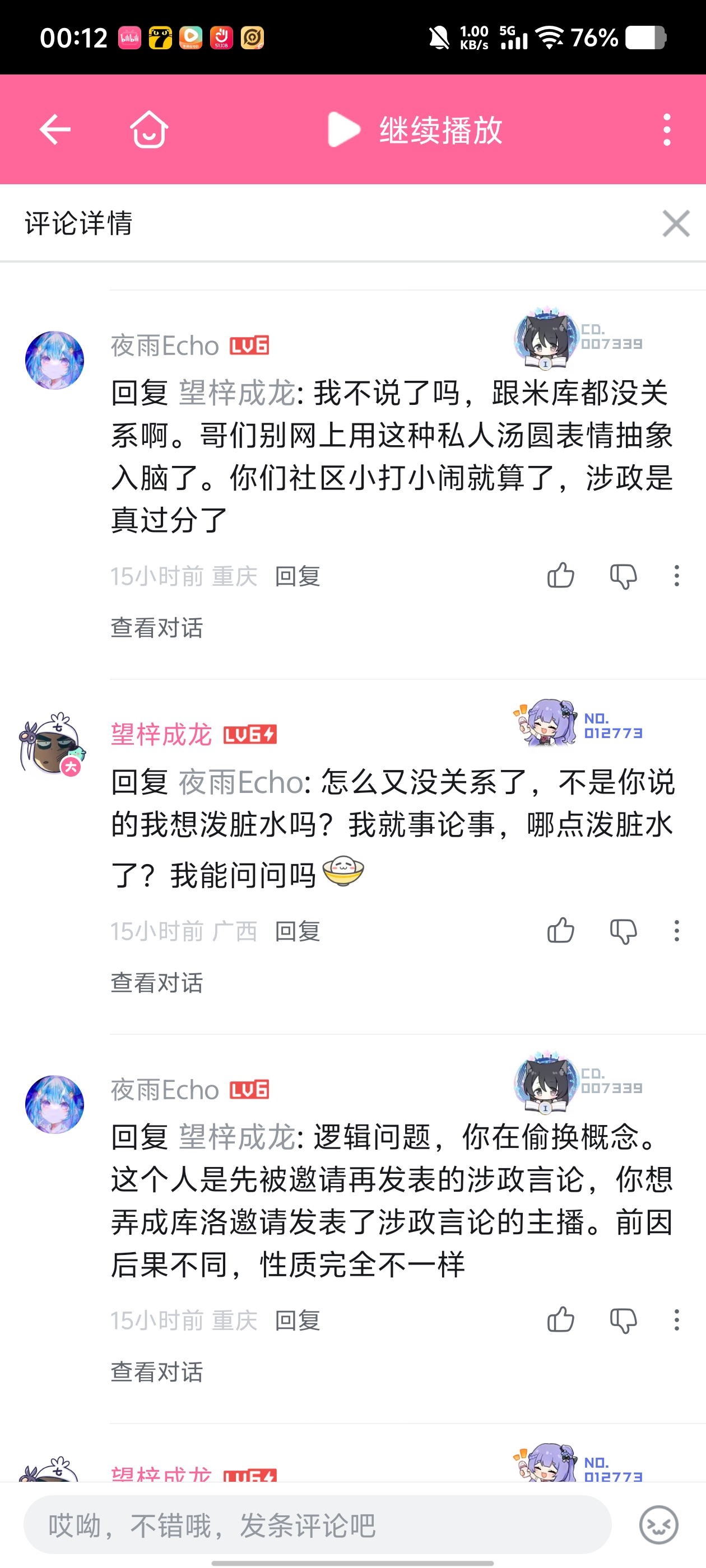Open the overflow menu in the top bar
The width and height of the screenshot is (706, 1568).
tap(667, 130)
